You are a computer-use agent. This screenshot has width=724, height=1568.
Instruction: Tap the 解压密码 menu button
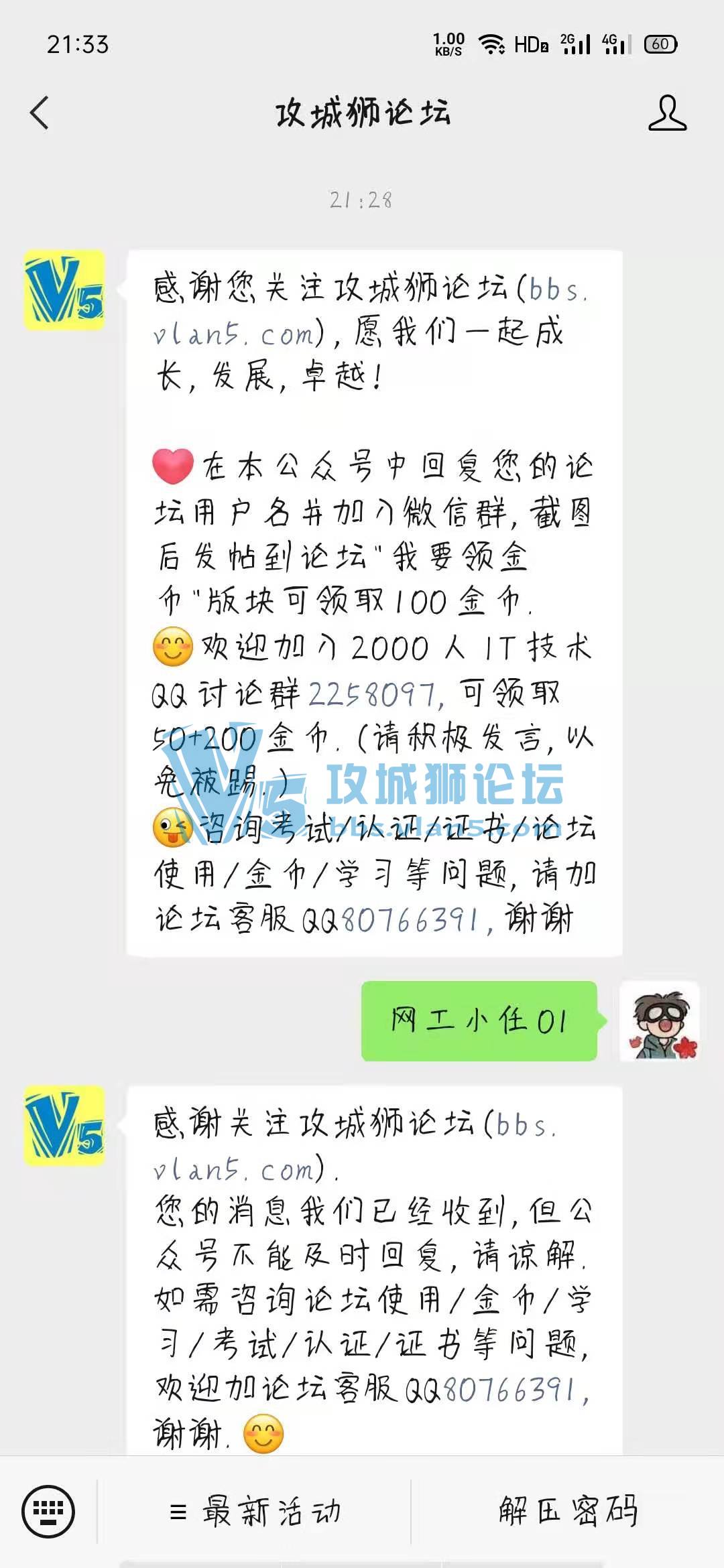coord(567,1512)
